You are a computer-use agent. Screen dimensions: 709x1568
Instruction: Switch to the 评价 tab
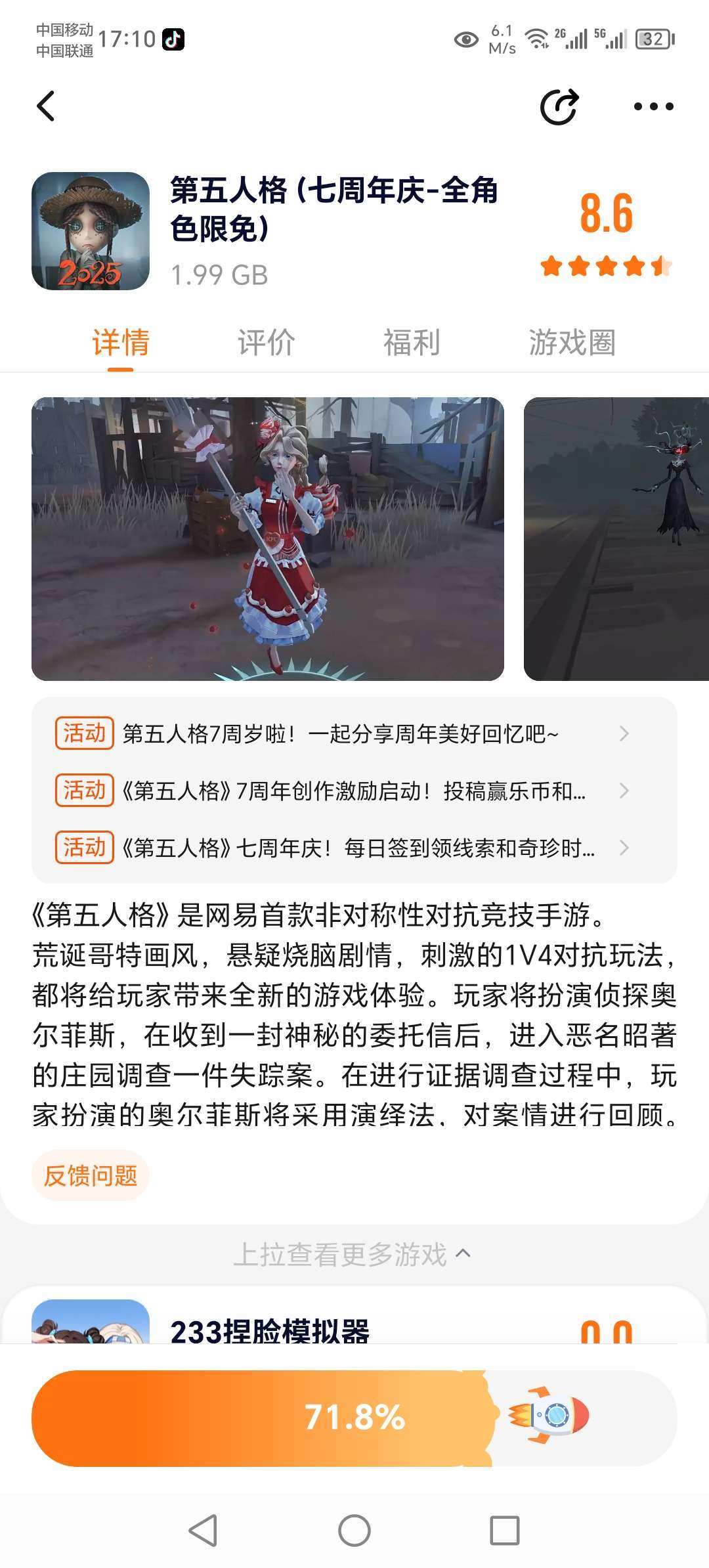[266, 342]
